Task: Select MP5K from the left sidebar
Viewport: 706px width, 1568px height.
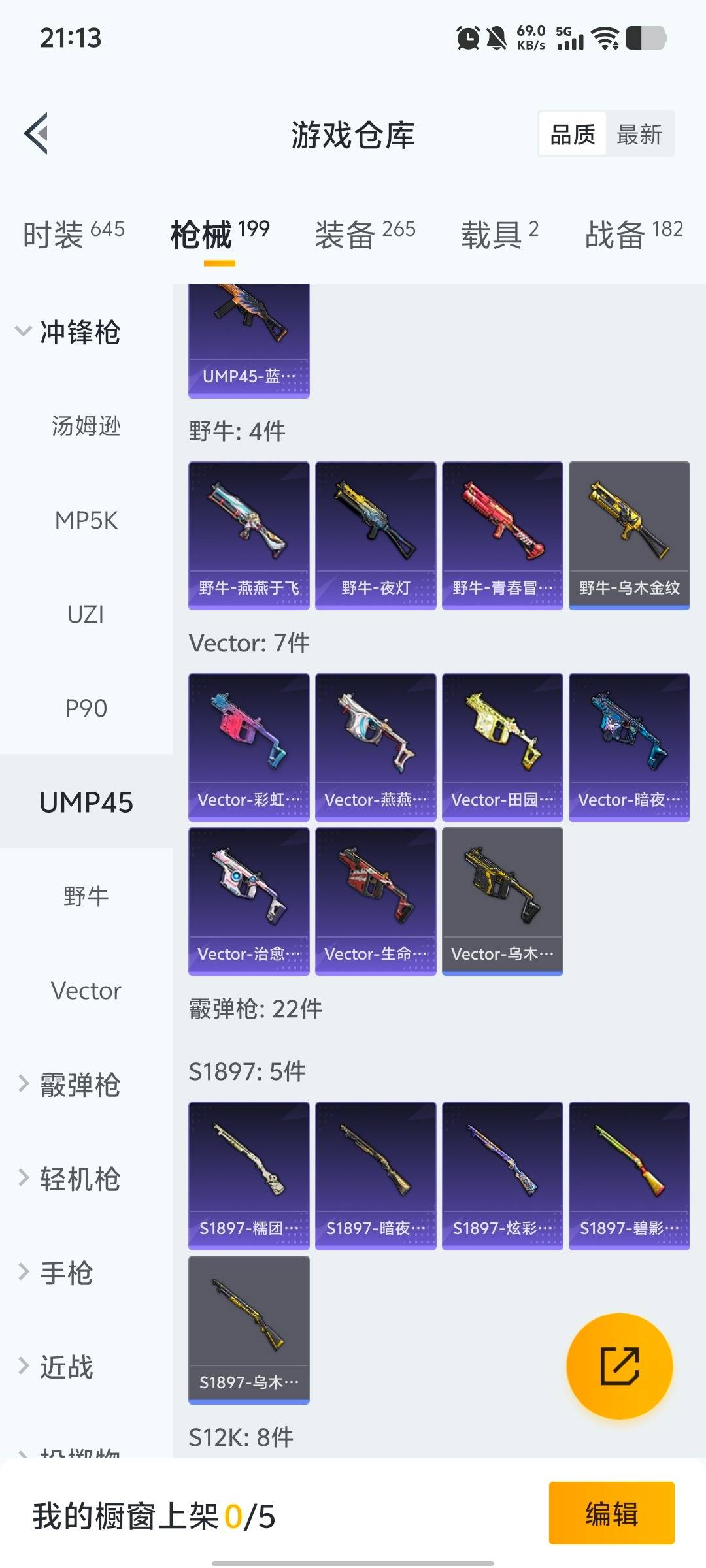Action: (x=86, y=520)
